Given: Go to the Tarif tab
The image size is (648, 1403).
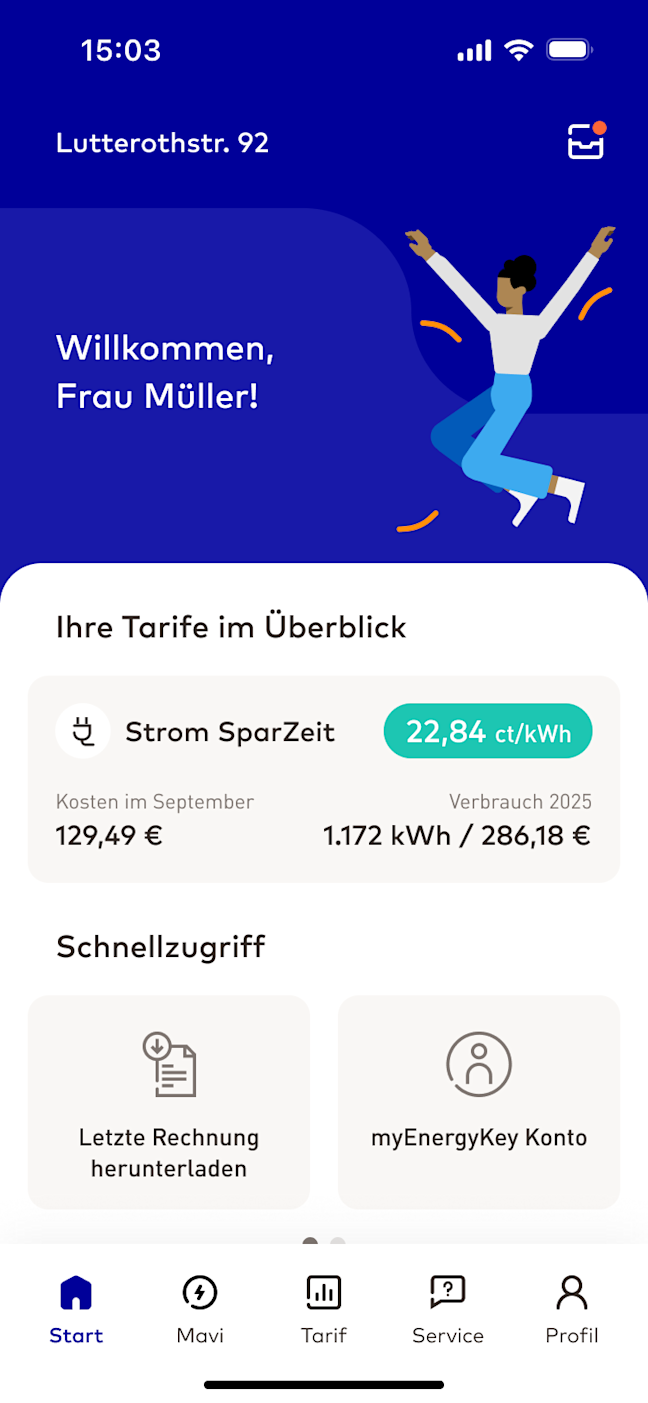Looking at the screenshot, I should point(324,1309).
